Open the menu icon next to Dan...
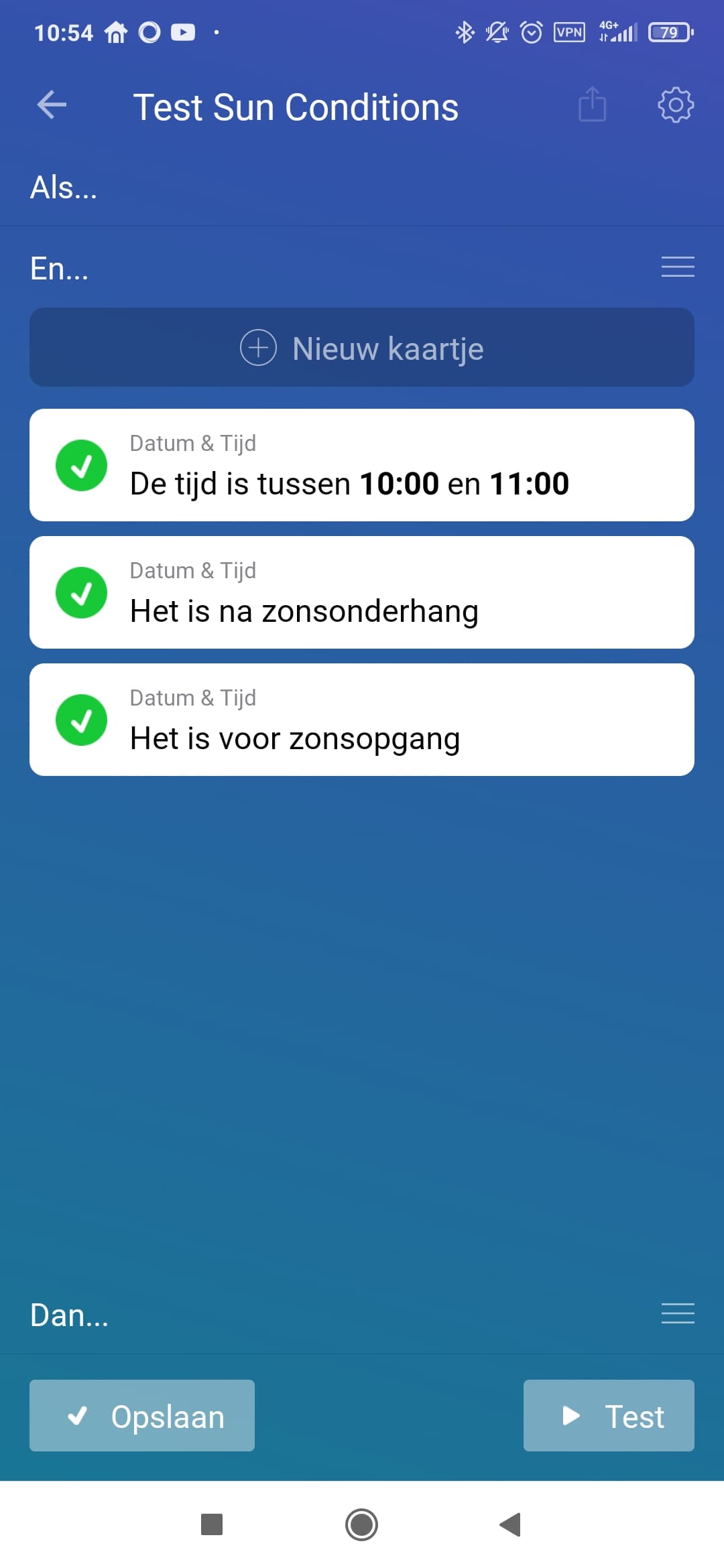724x1568 pixels. pos(678,1313)
